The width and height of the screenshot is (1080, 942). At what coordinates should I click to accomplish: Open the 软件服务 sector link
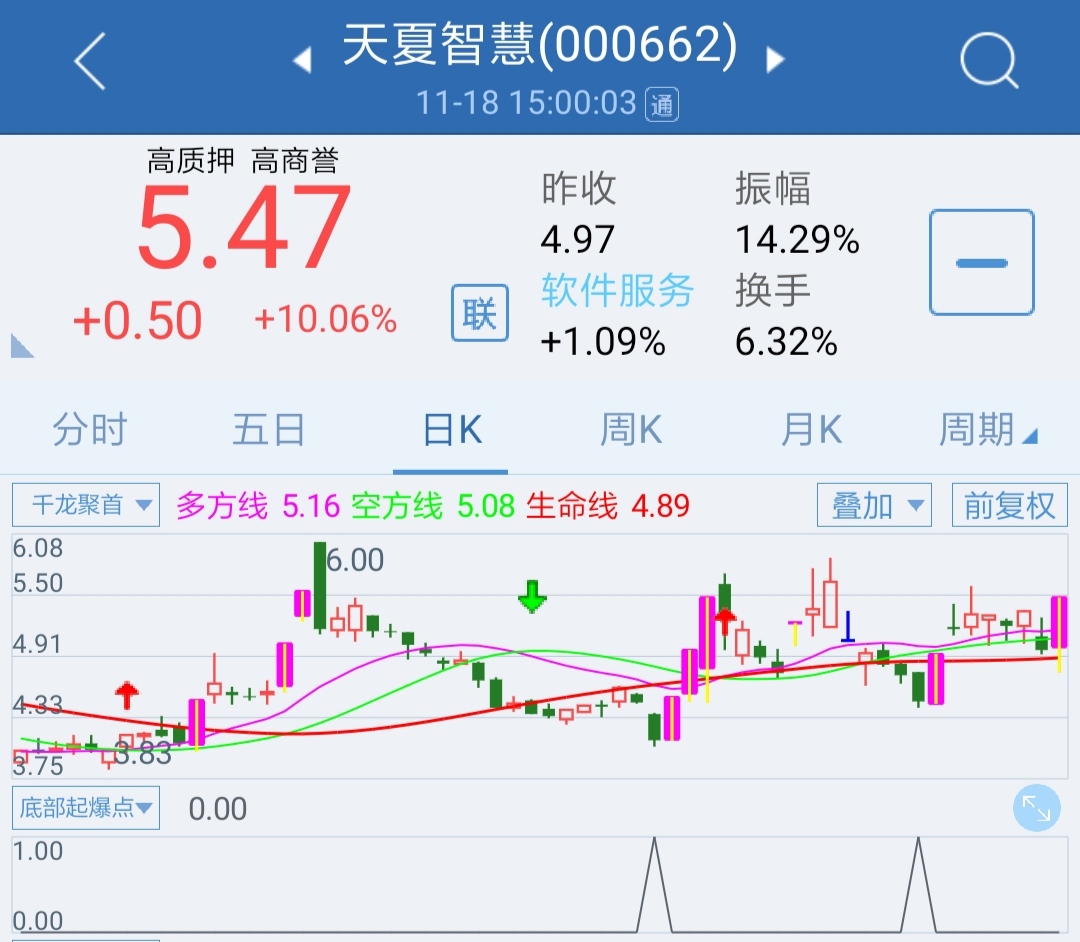click(617, 291)
